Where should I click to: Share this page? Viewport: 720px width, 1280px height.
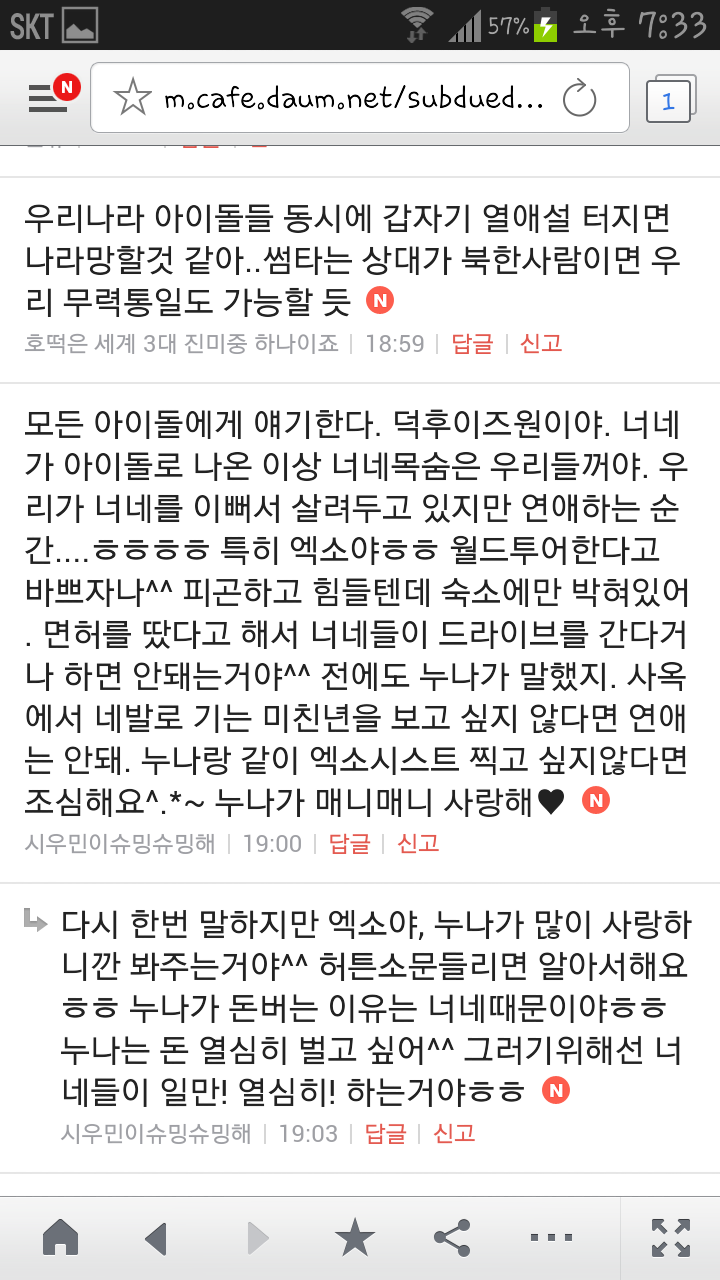click(x=452, y=1238)
